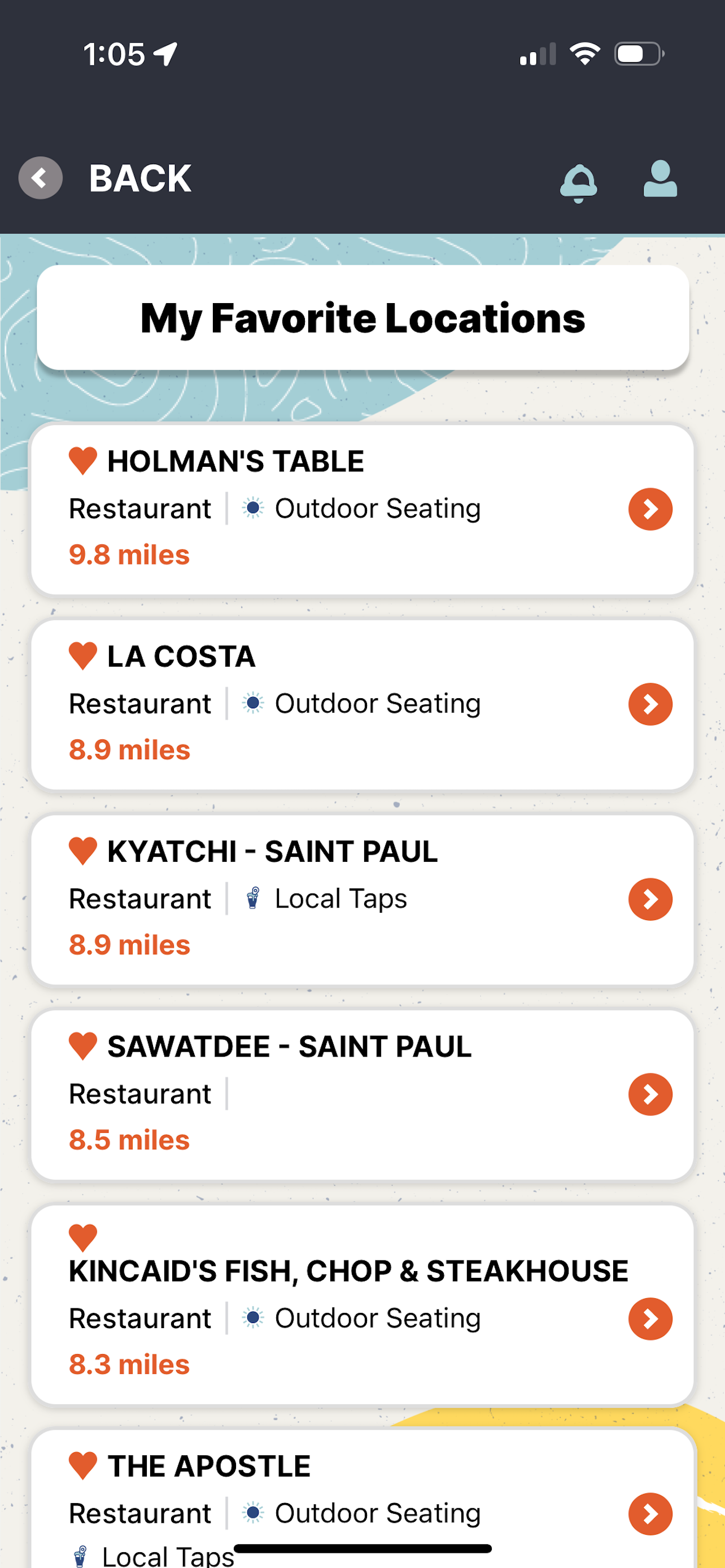
Task: View Kyatchi - Saint Paul via arrow
Action: tap(650, 899)
